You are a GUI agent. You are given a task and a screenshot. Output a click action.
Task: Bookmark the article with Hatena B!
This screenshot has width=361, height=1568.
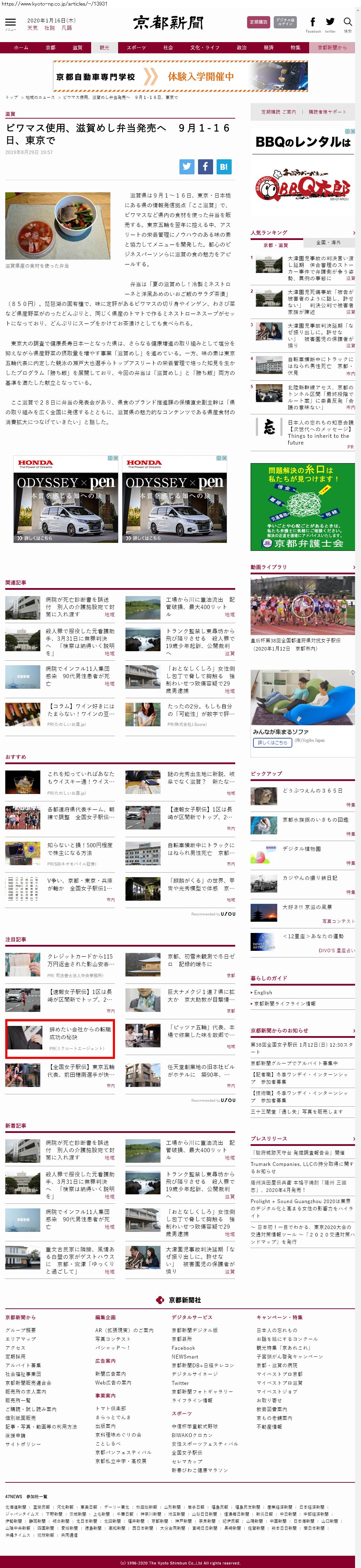coord(224,166)
